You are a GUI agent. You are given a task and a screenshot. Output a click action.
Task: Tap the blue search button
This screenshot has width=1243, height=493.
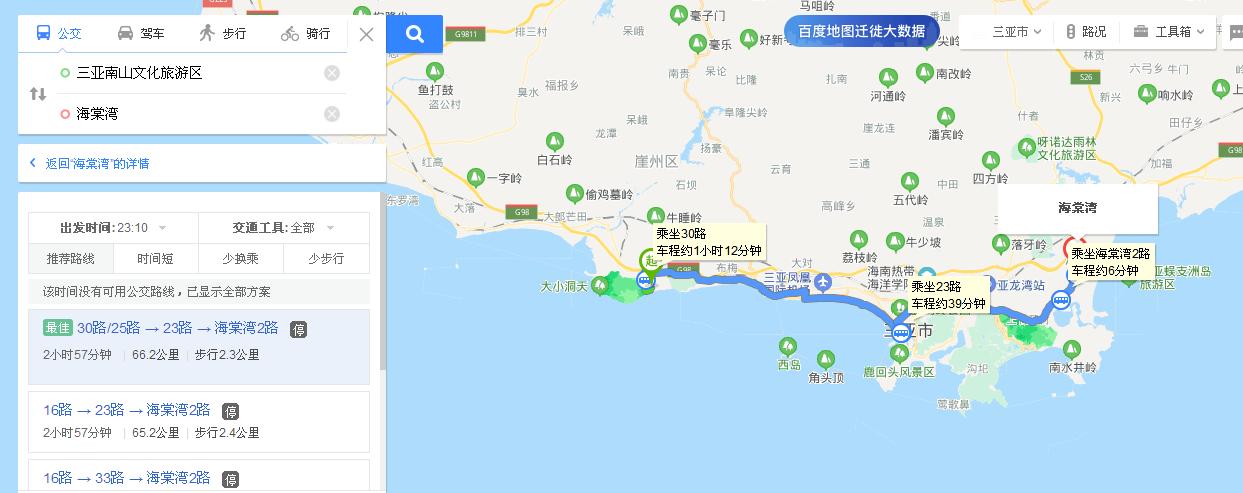pyautogui.click(x=415, y=34)
